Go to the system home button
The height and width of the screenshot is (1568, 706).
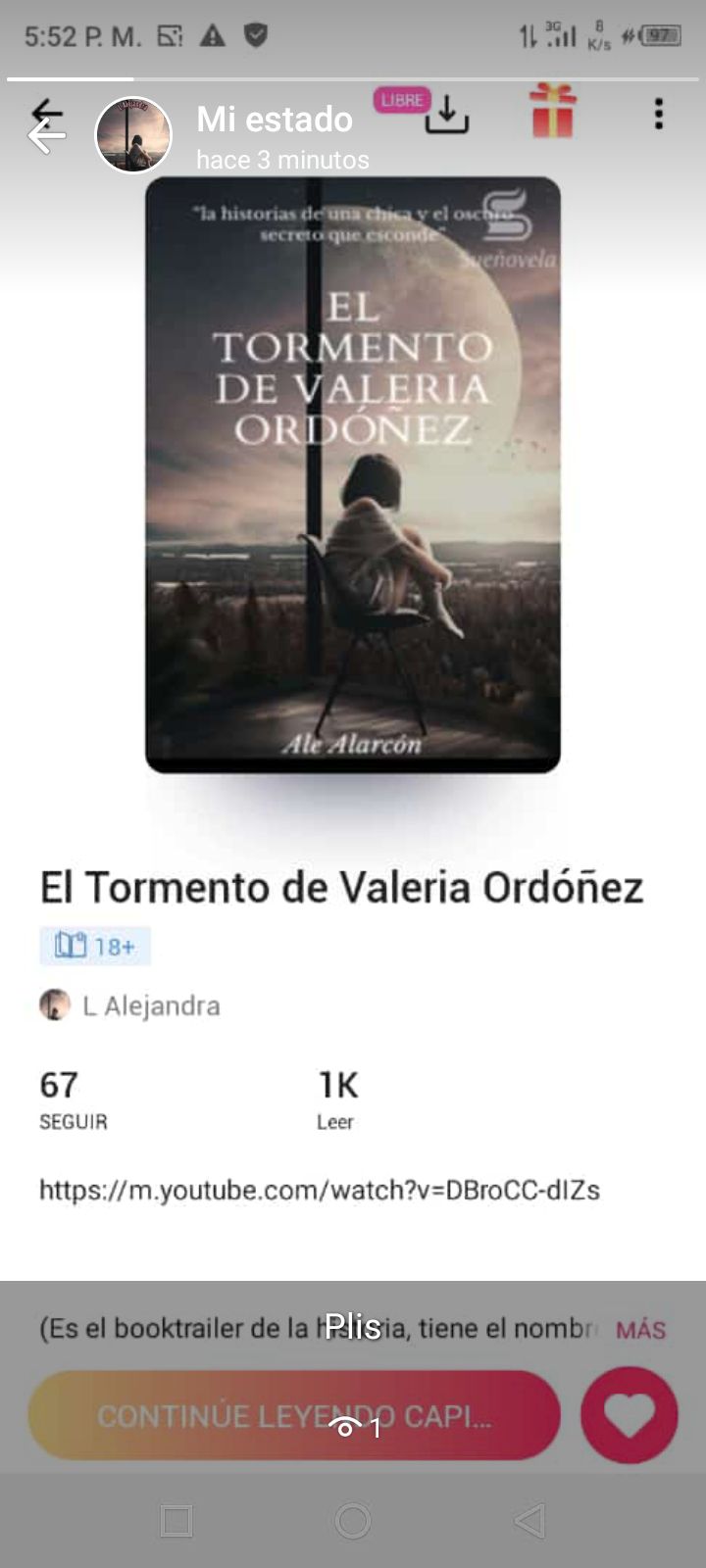point(353,1521)
